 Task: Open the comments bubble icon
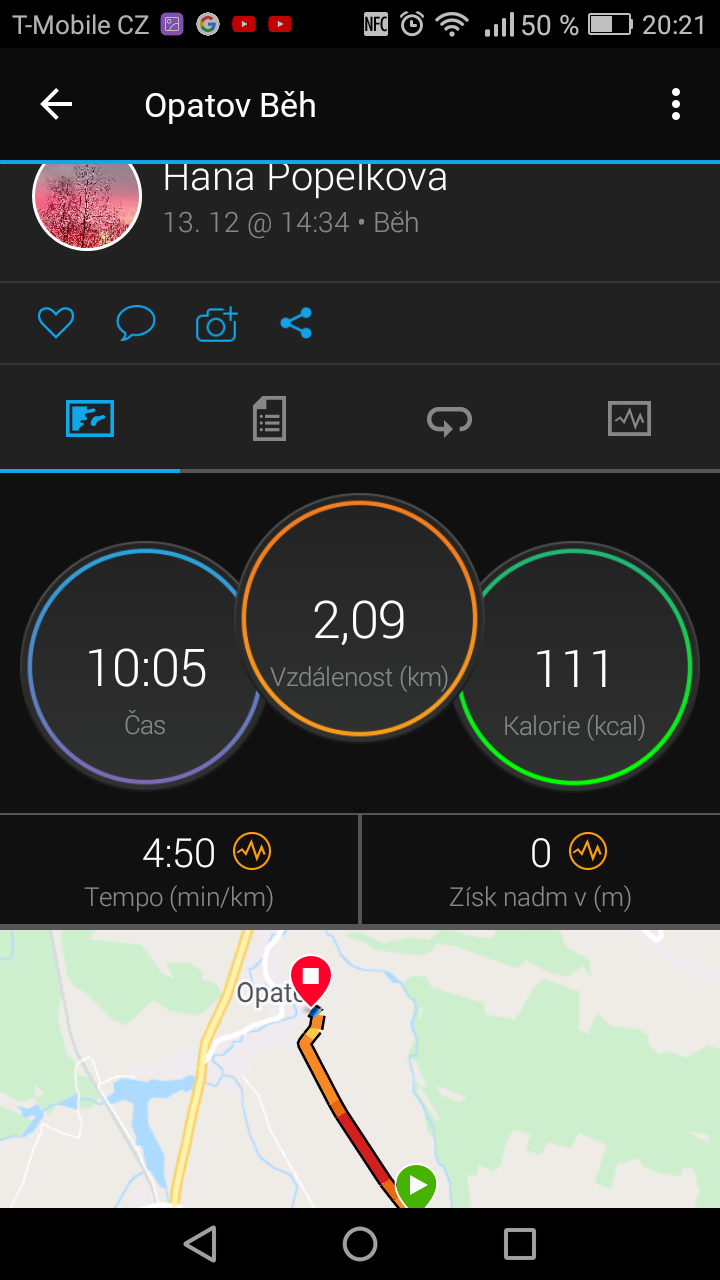[x=136, y=323]
